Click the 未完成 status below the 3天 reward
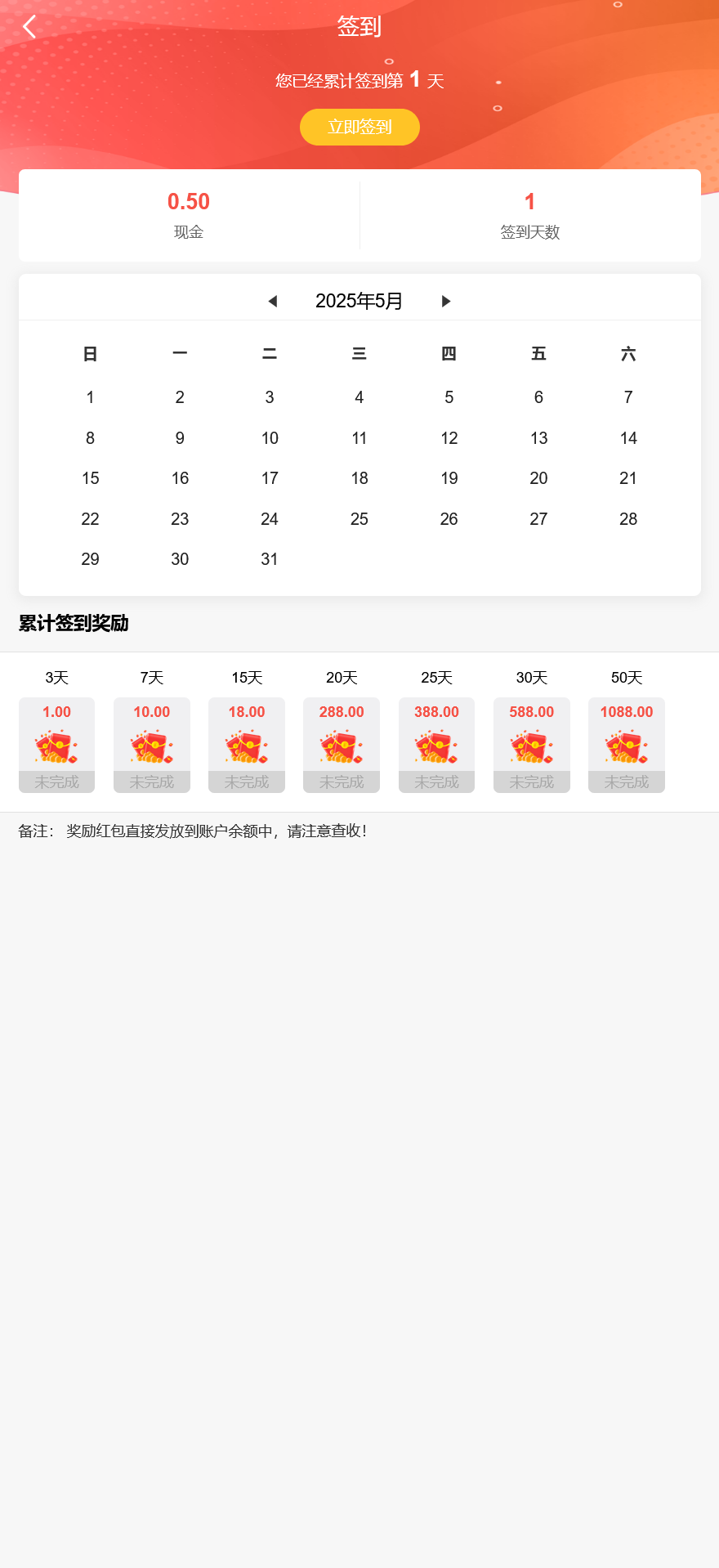The image size is (719, 1568). [x=56, y=782]
